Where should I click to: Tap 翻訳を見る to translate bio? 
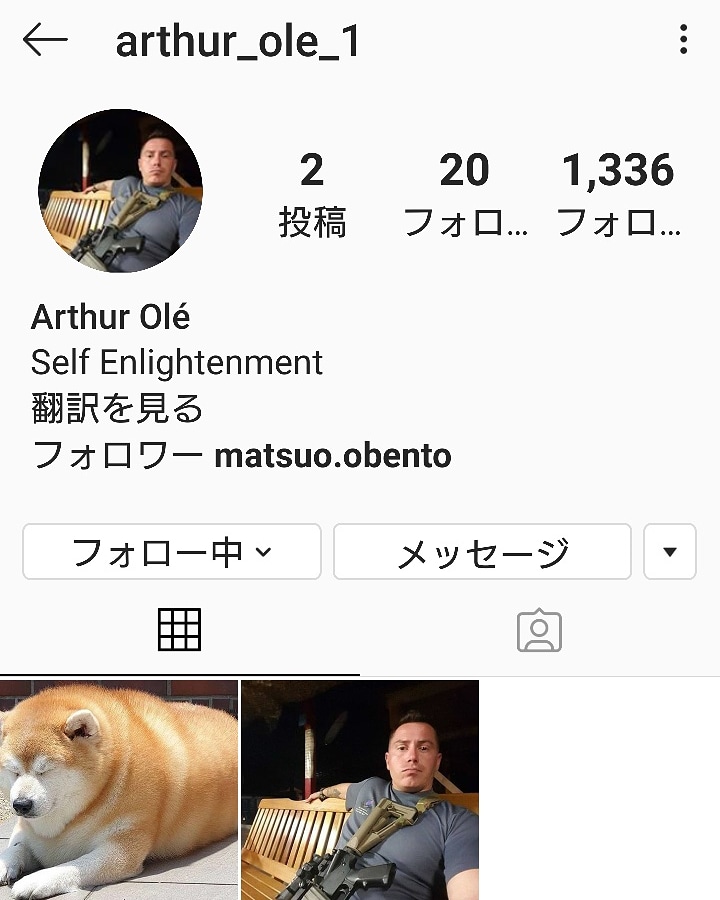(117, 409)
